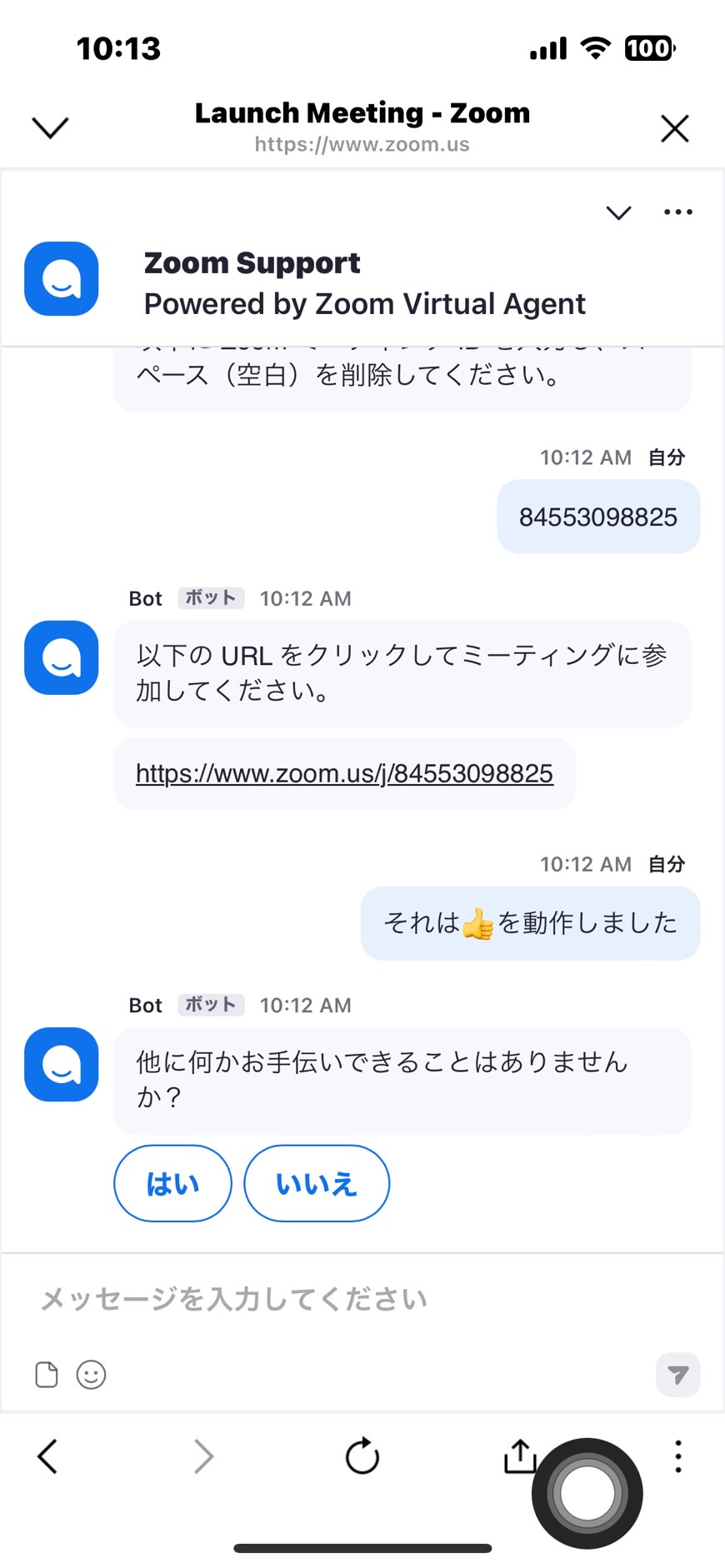Tap the AssistiveTouch floating button
725x1568 pixels.
tap(587, 1493)
